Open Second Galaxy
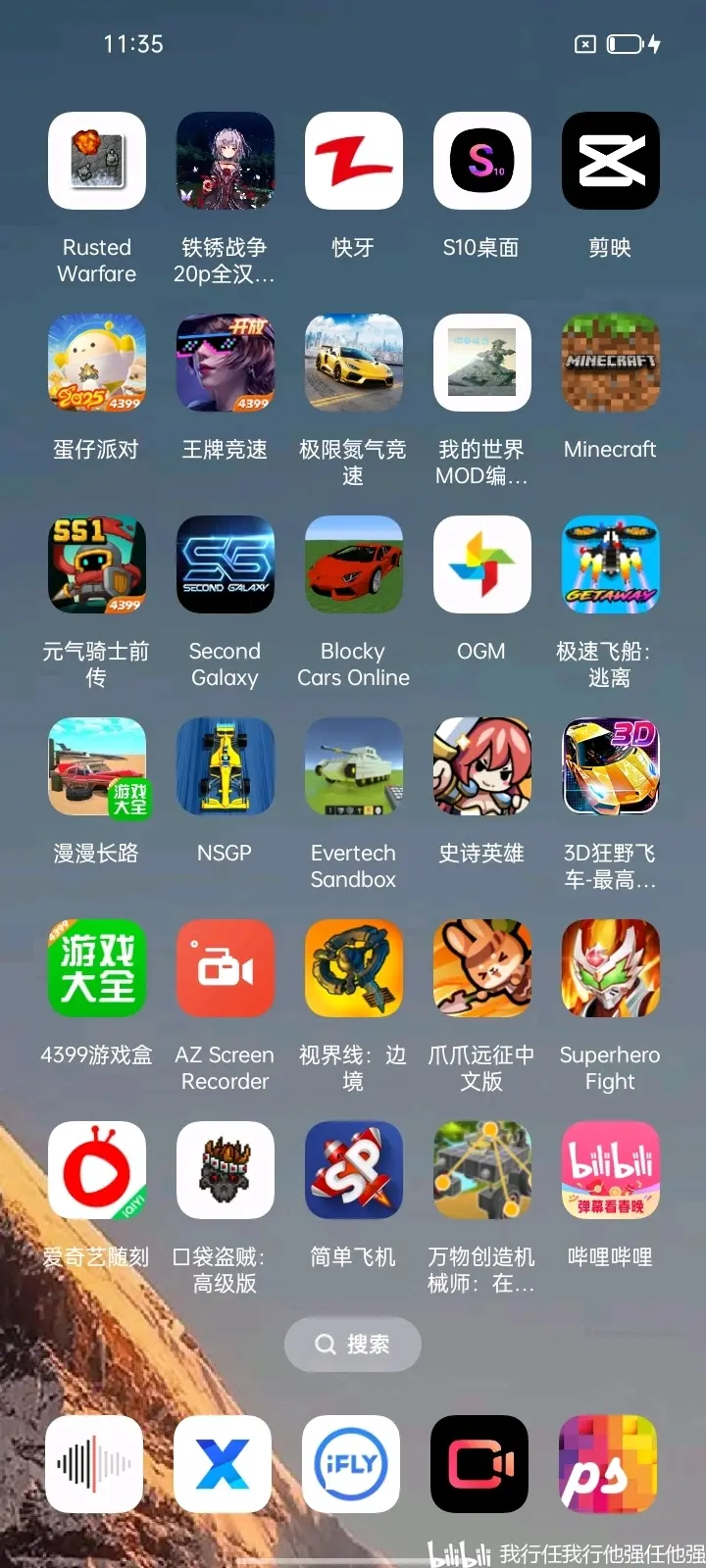This screenshot has width=706, height=1568. [225, 564]
